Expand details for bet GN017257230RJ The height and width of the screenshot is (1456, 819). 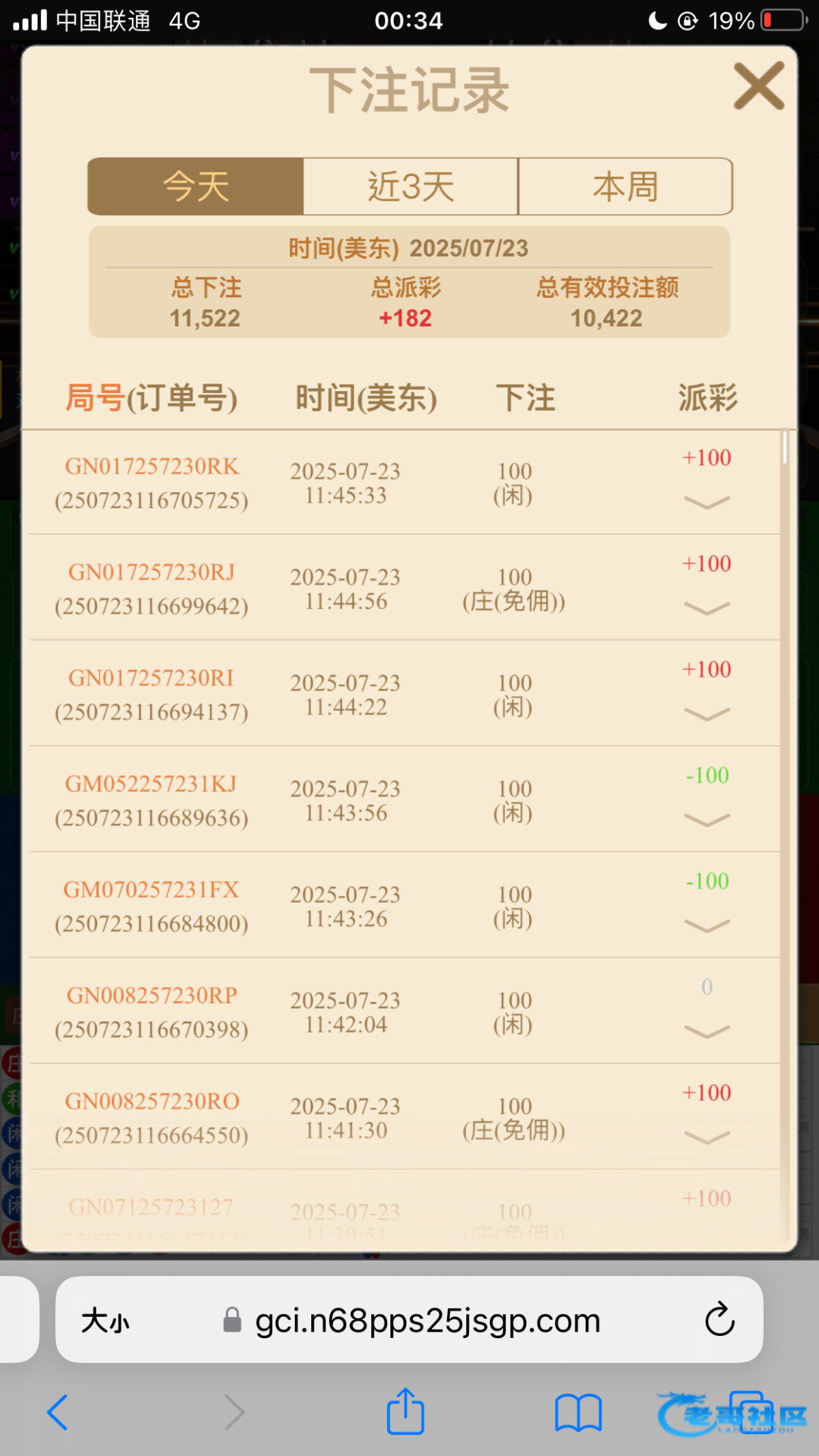(706, 608)
